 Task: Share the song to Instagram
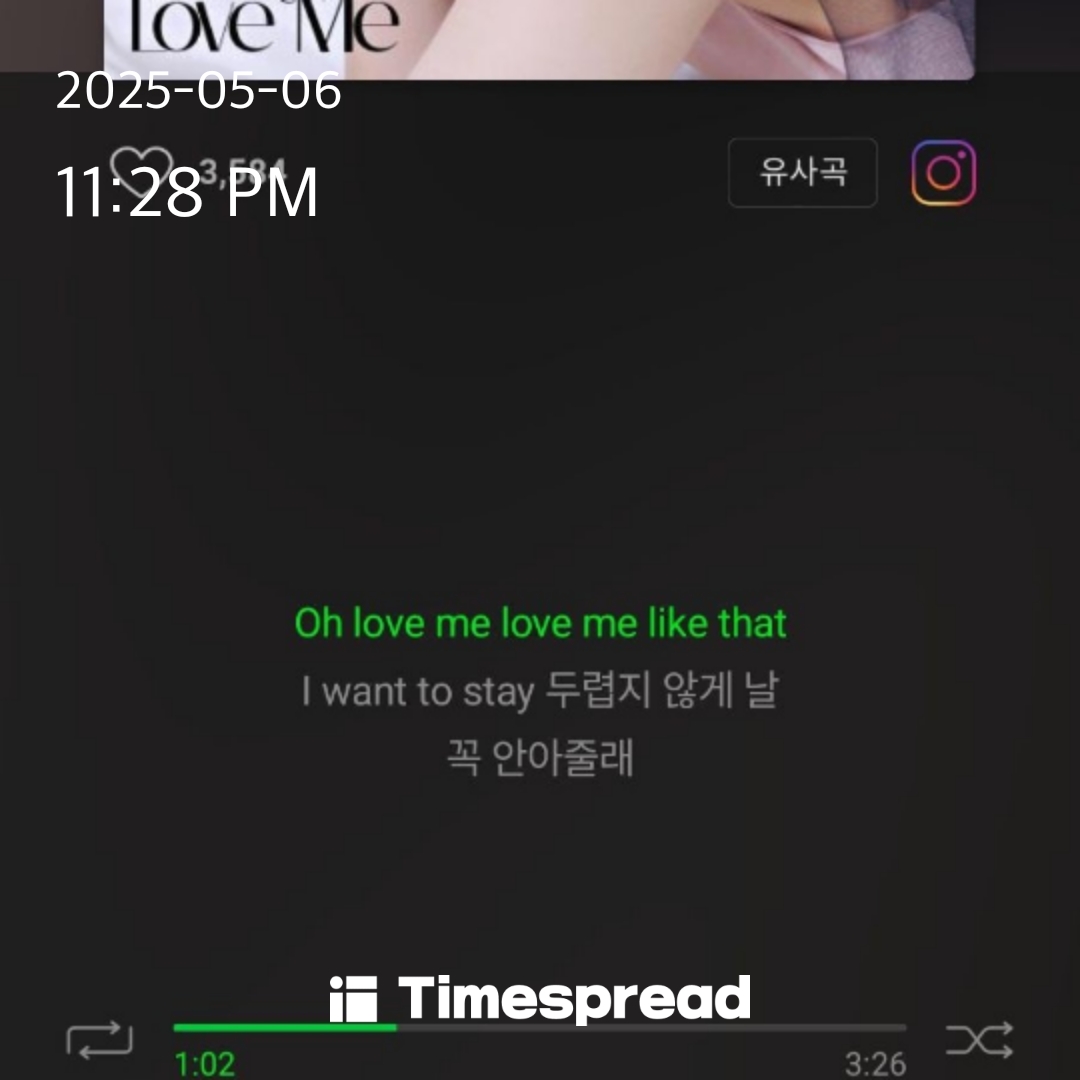943,173
